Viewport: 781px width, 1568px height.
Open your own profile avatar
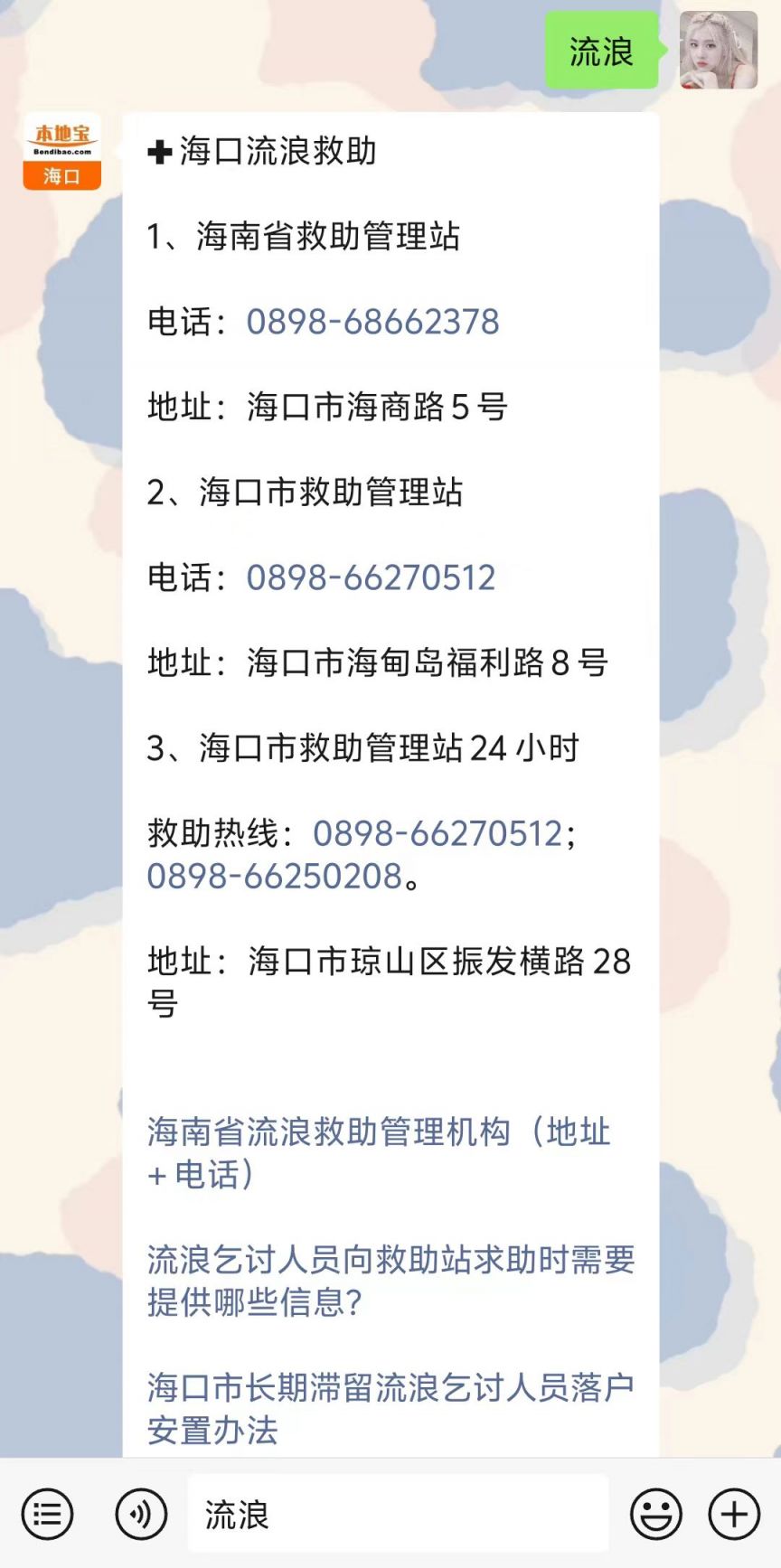(x=719, y=50)
